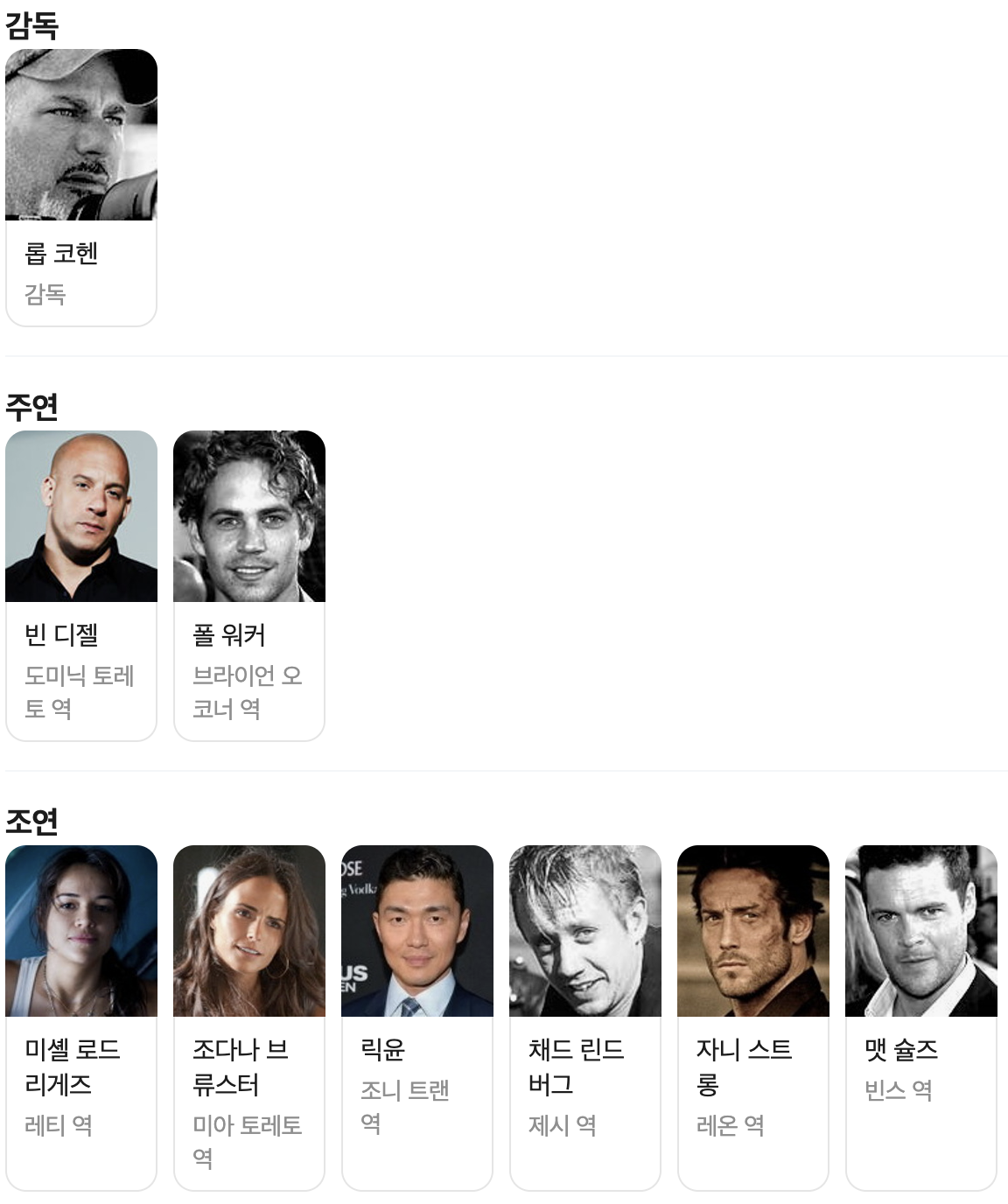Tap the 릭윤 cast card
The image size is (1008, 1204).
[x=416, y=1017]
